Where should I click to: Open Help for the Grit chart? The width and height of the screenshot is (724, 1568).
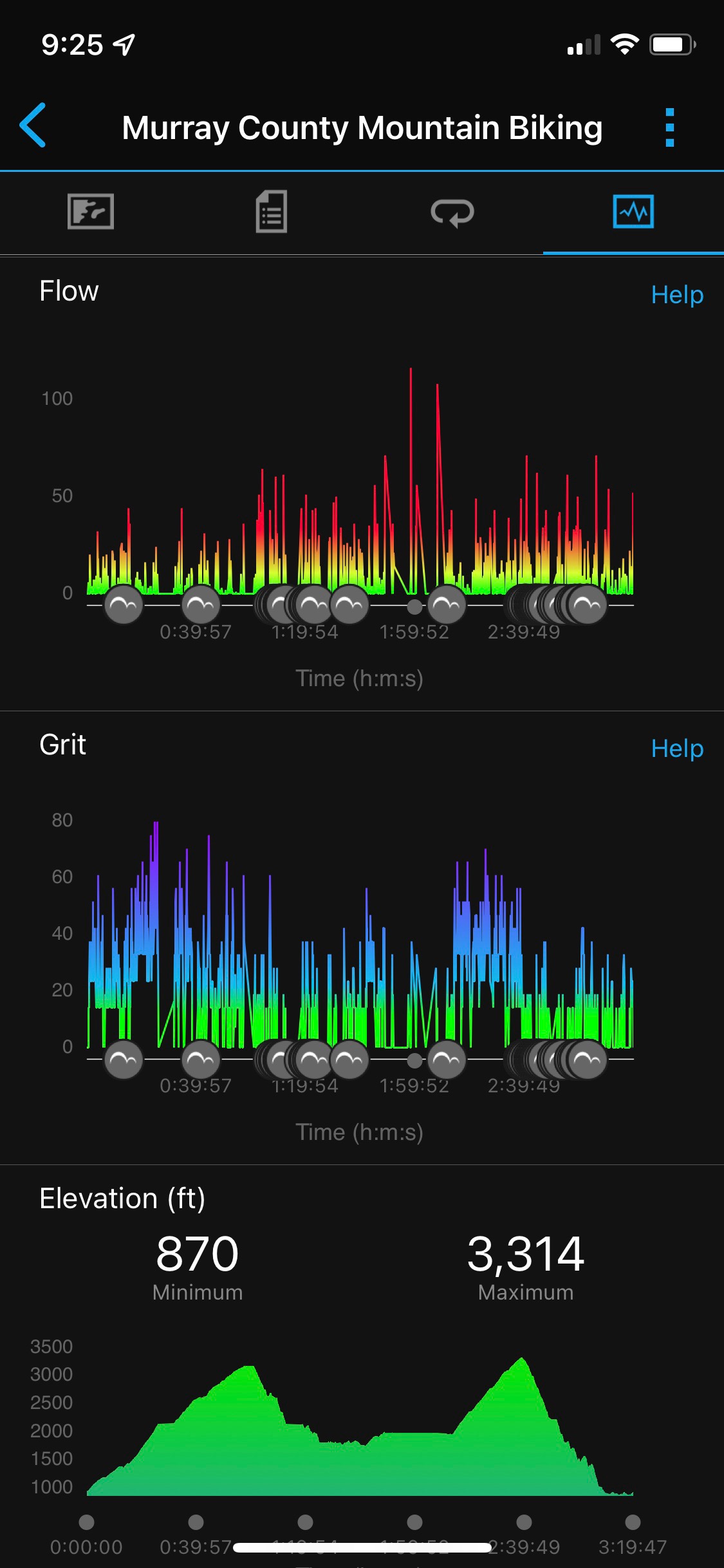click(x=676, y=749)
